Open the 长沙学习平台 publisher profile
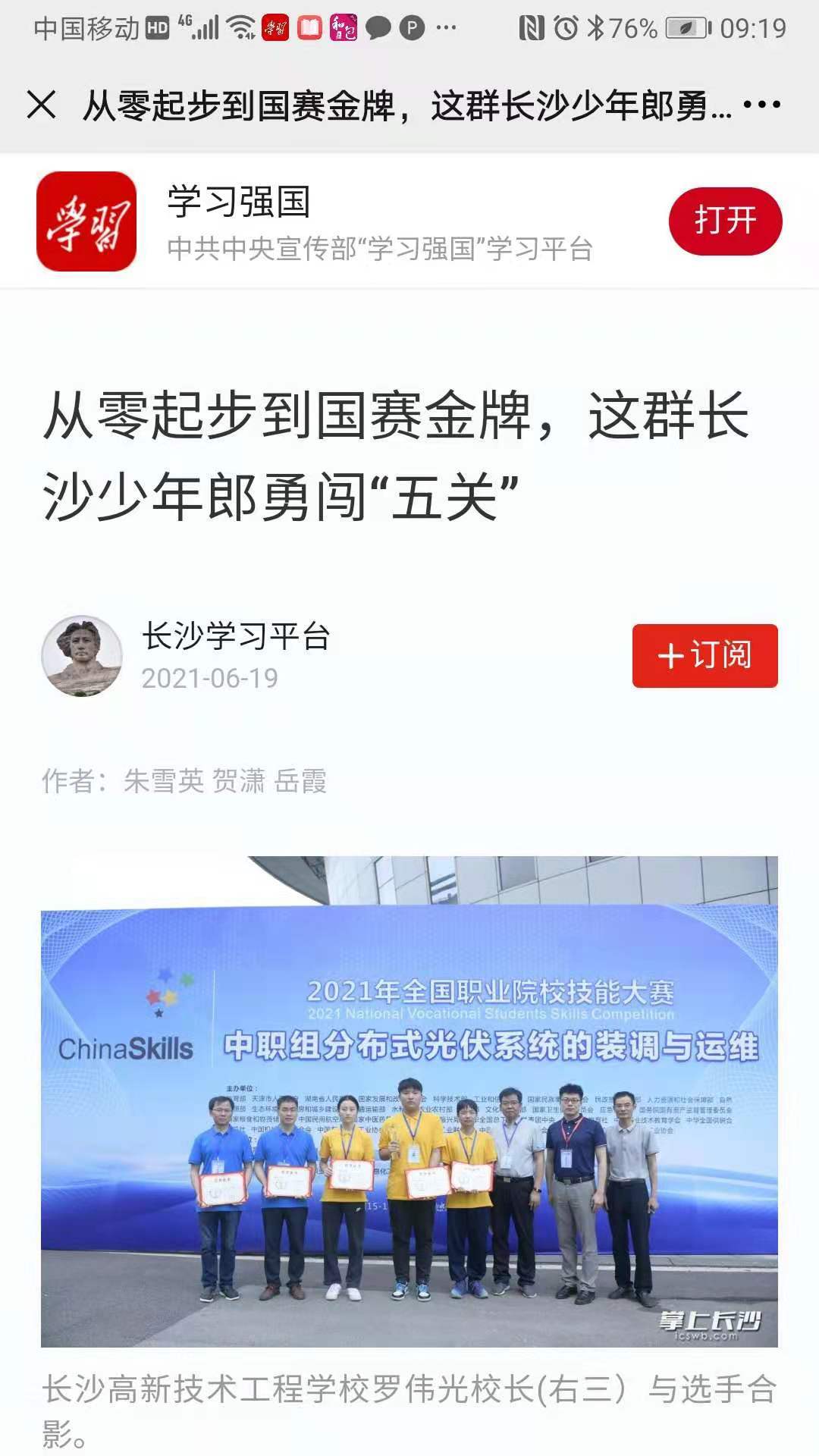 (236, 636)
